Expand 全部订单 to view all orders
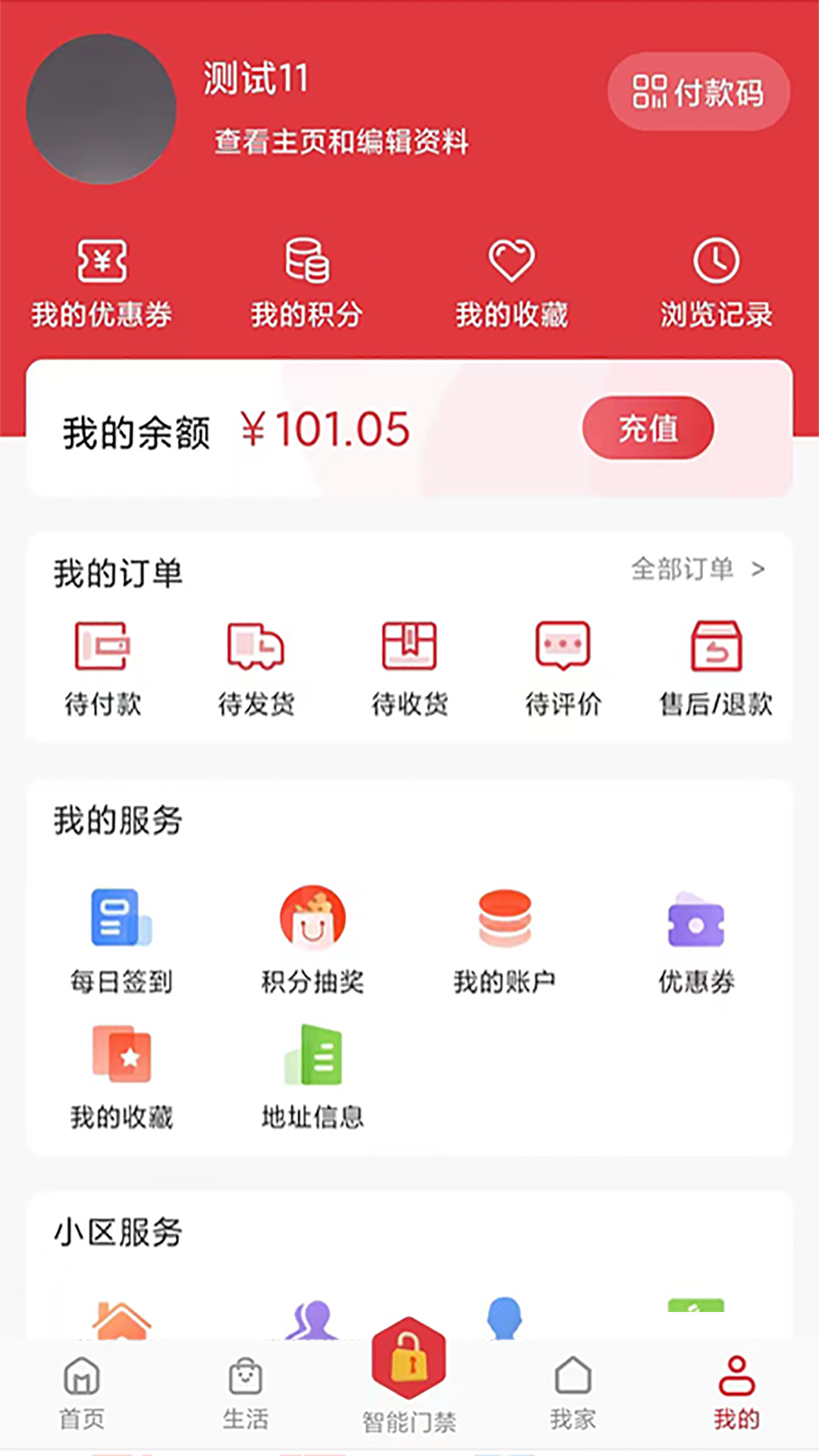Viewport: 819px width, 1456px height. click(695, 570)
